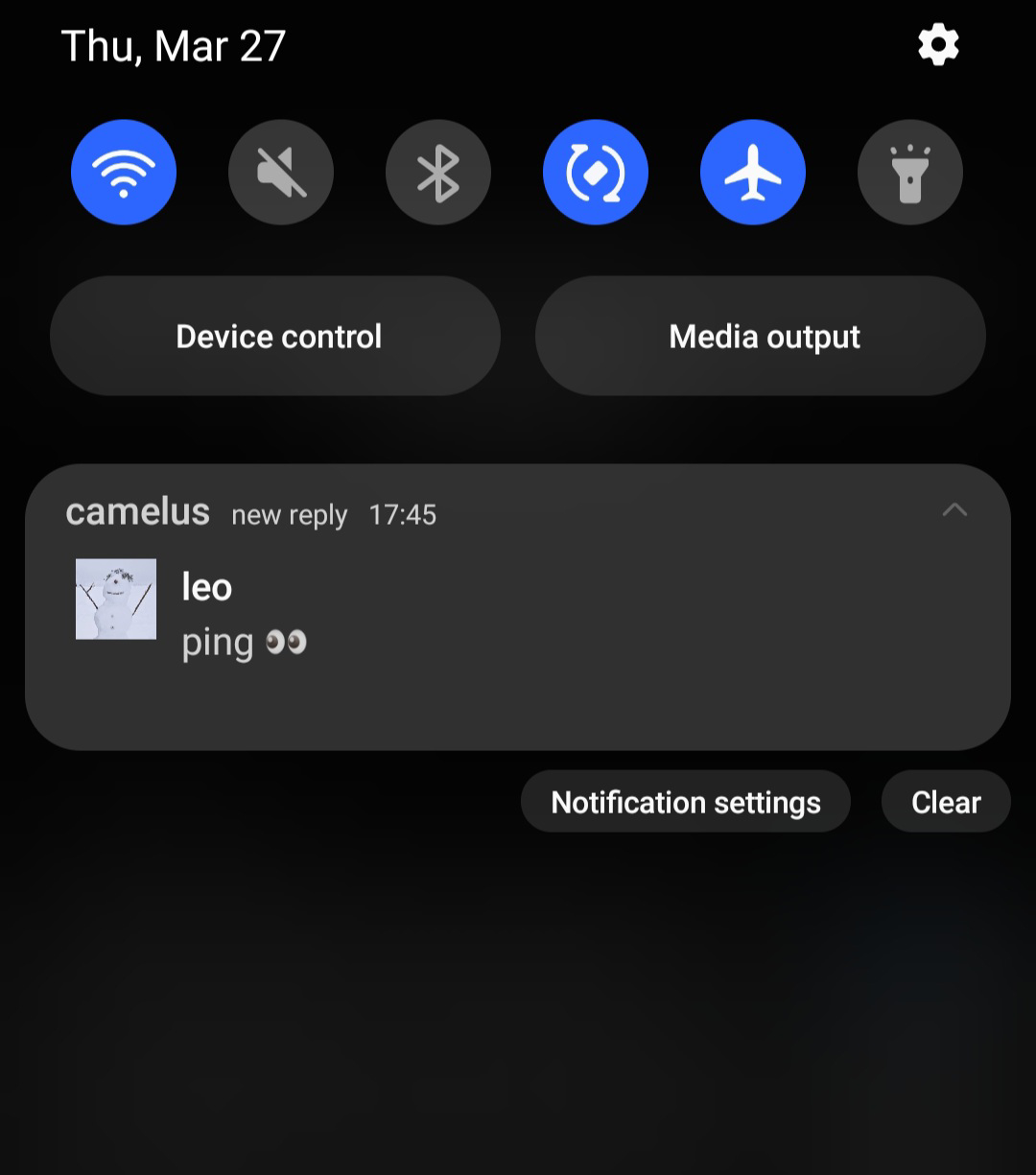Turn on Bluetooth
This screenshot has width=1036, height=1175.
pyautogui.click(x=438, y=173)
